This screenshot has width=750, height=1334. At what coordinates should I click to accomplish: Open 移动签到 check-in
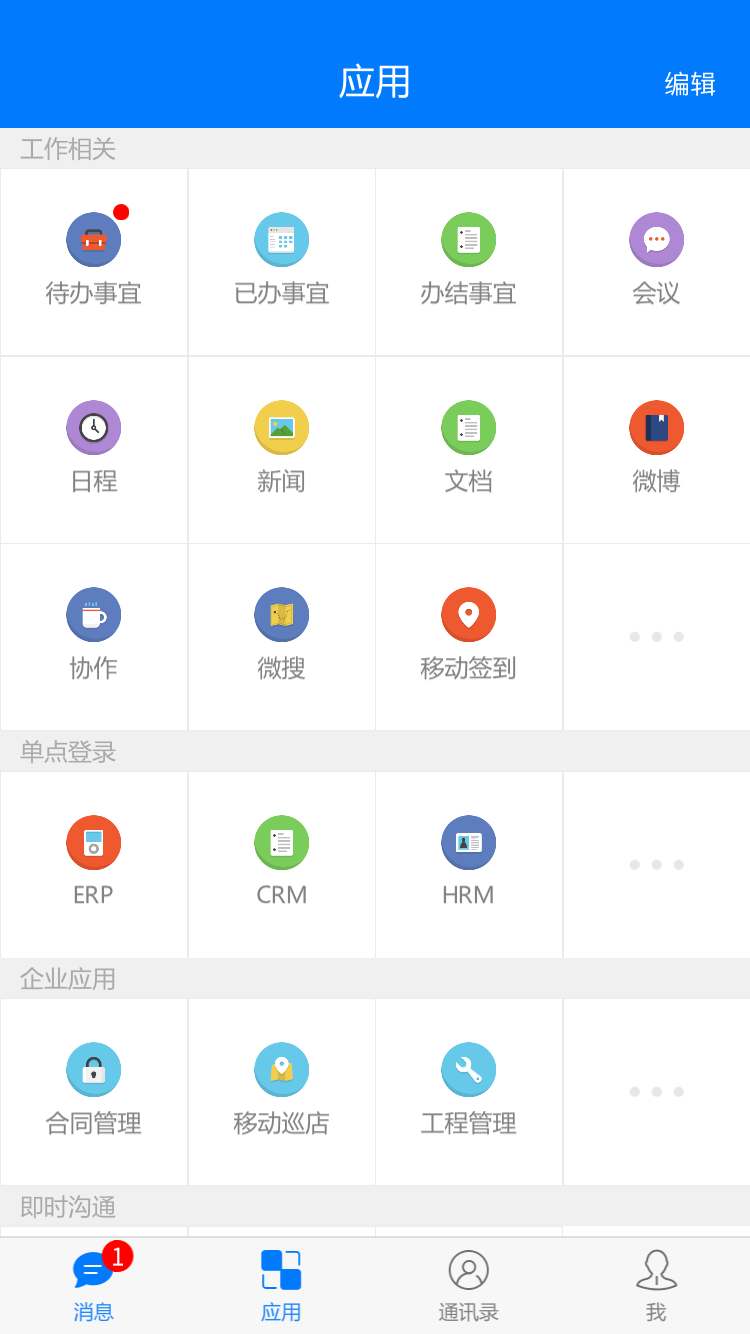coord(469,637)
